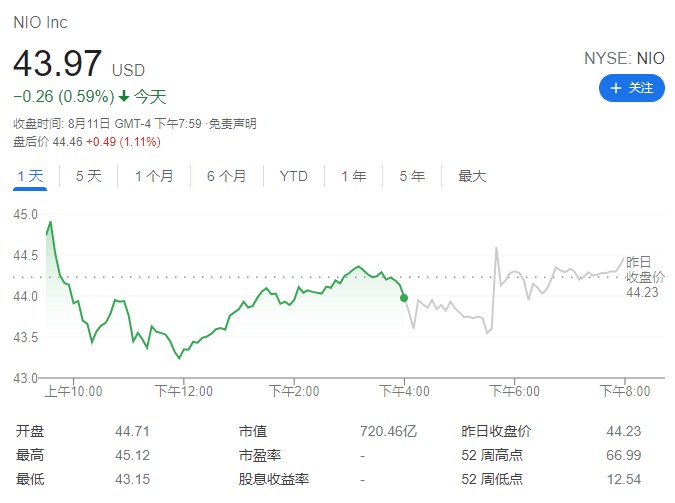675x503 pixels.
Task: Switch chart to 6 个月
Action: tap(226, 176)
